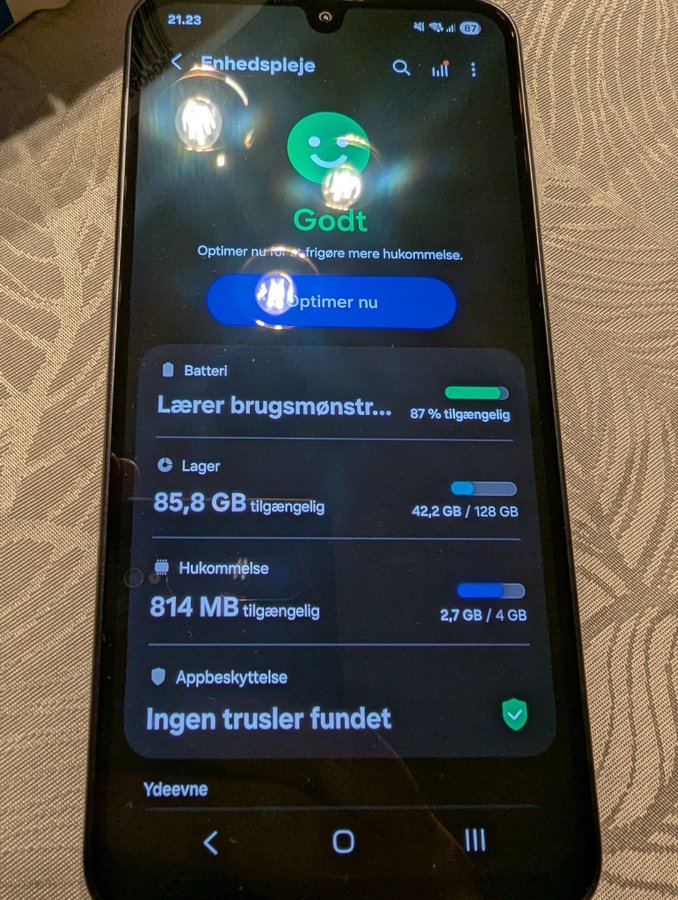Tap the system home button
This screenshot has width=678, height=900.
click(x=343, y=841)
